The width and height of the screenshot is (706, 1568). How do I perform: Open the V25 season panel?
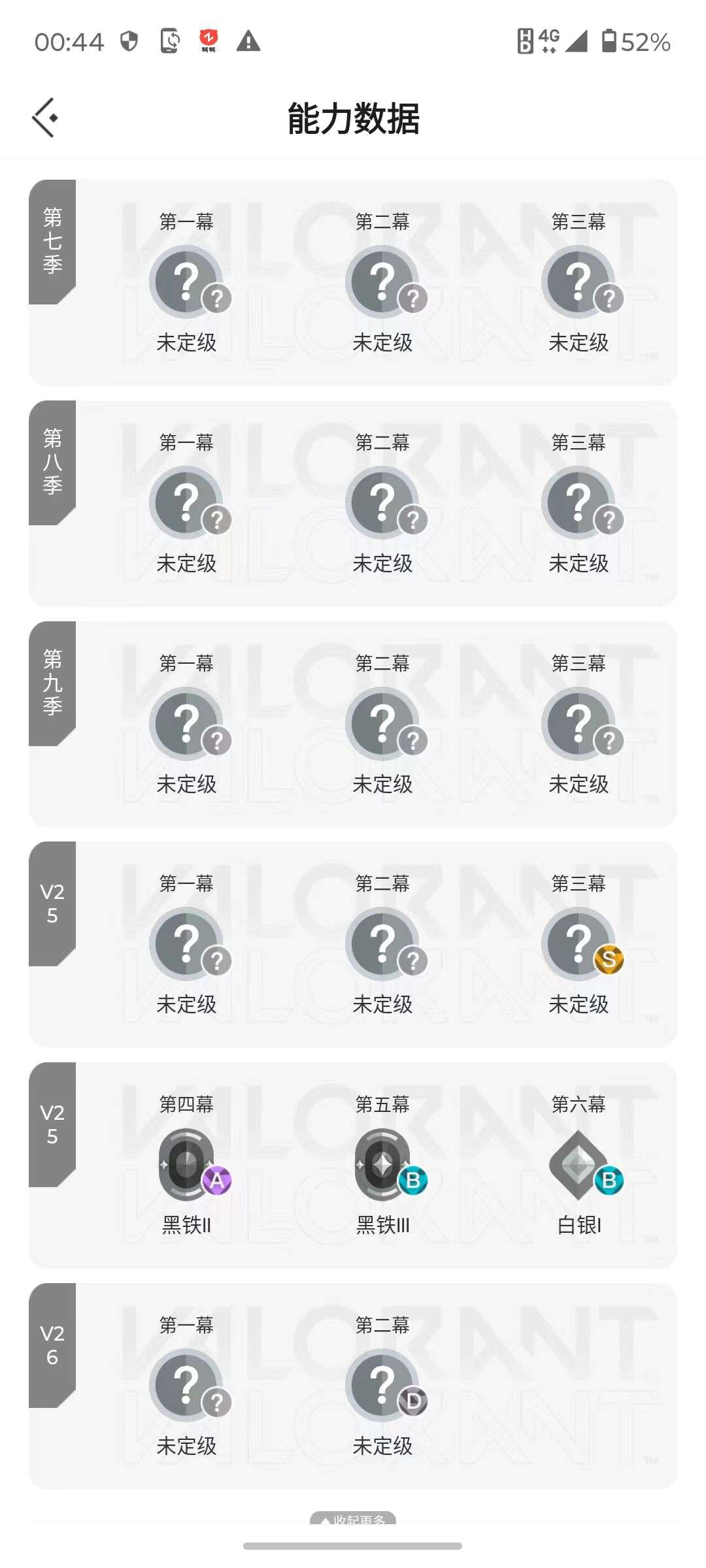pyautogui.click(x=52, y=902)
